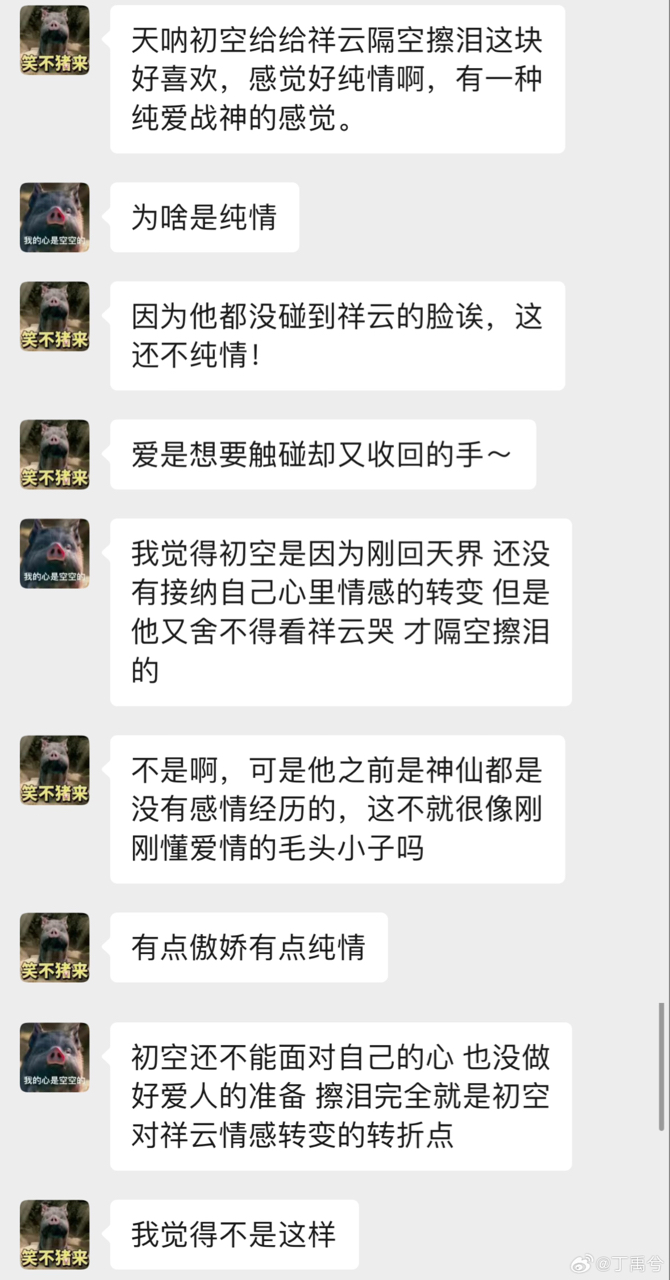
Task: Open avatar beside the message starting "天呐初空"
Action: pos(55,40)
